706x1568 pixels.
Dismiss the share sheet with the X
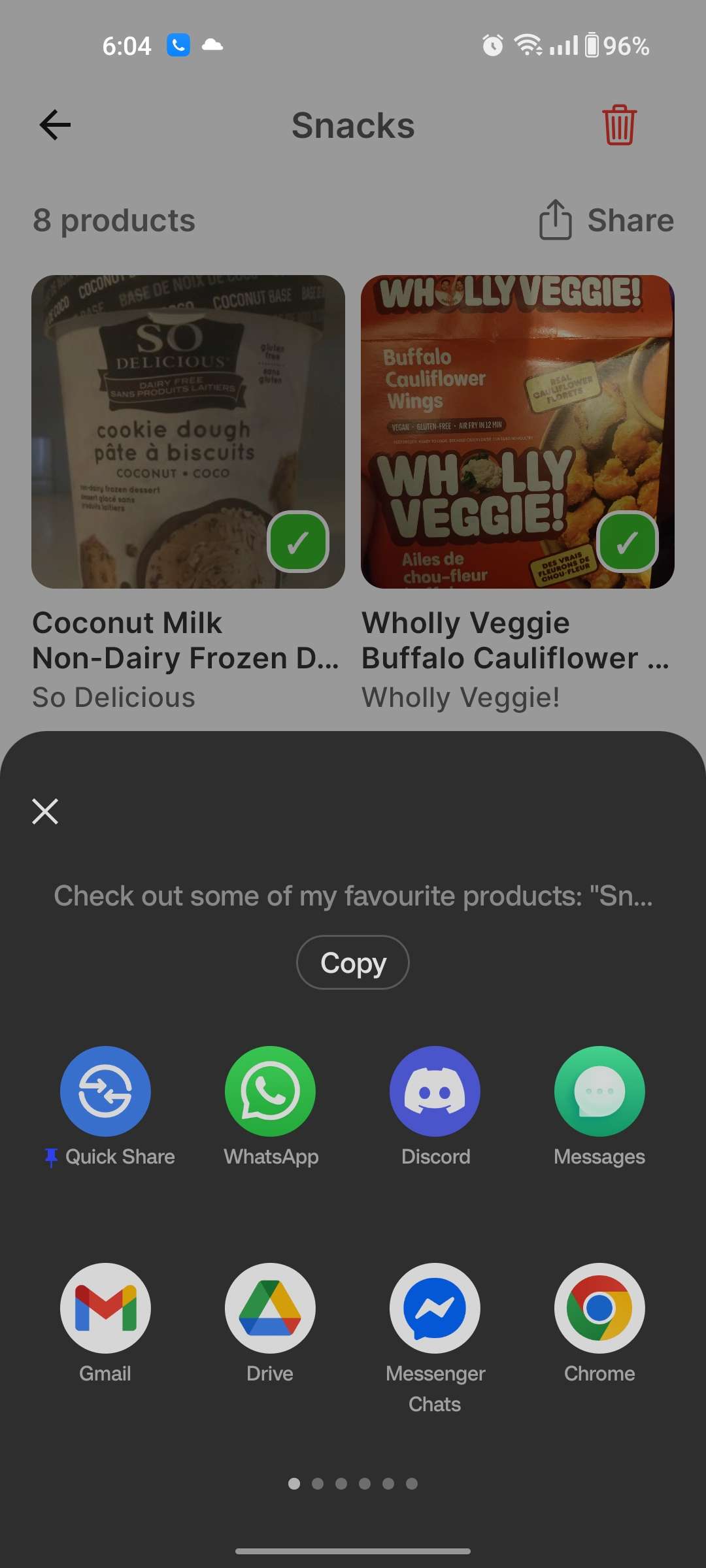tap(44, 811)
